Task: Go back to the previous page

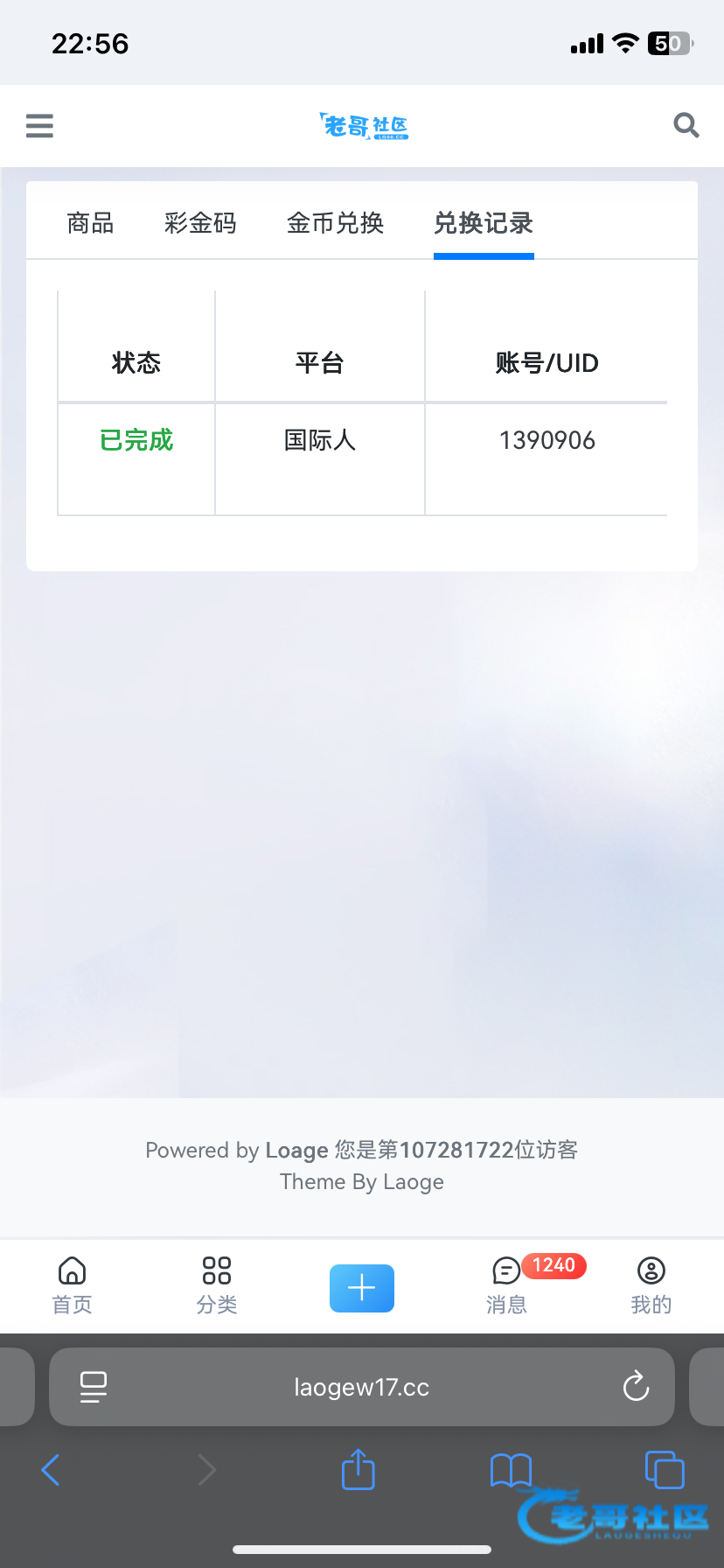Action: [51, 1470]
